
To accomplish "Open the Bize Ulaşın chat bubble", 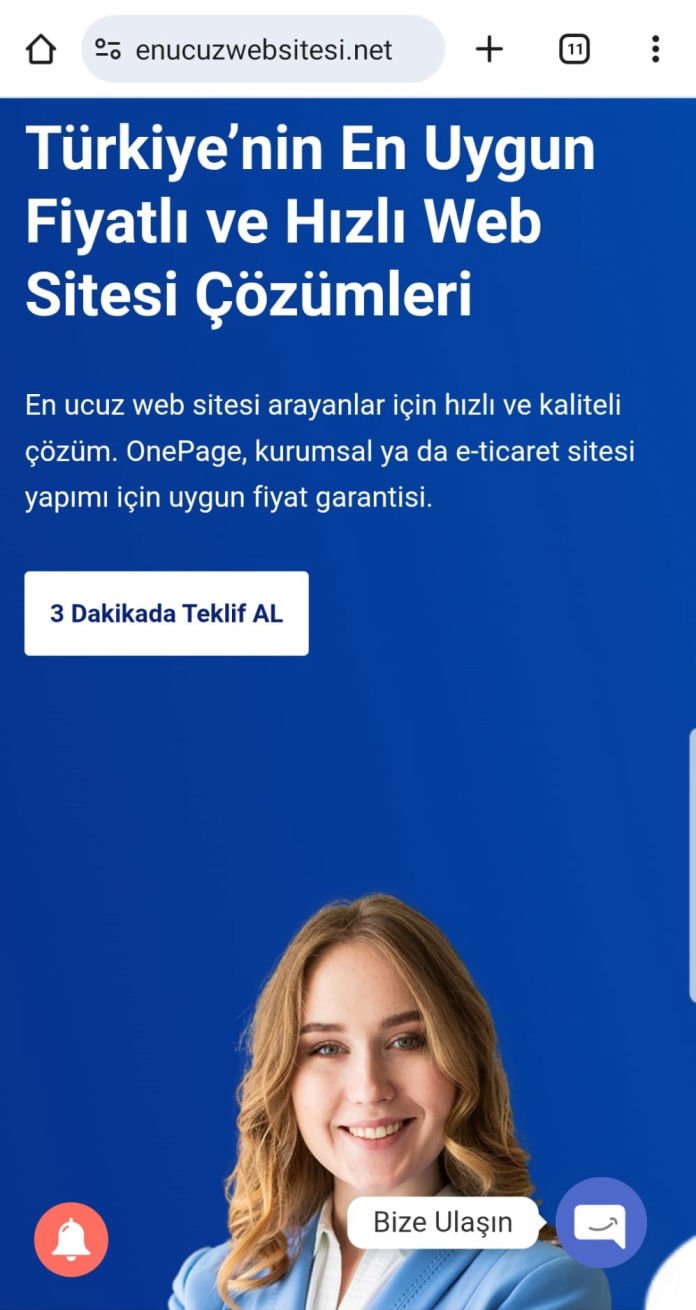I will [601, 1223].
